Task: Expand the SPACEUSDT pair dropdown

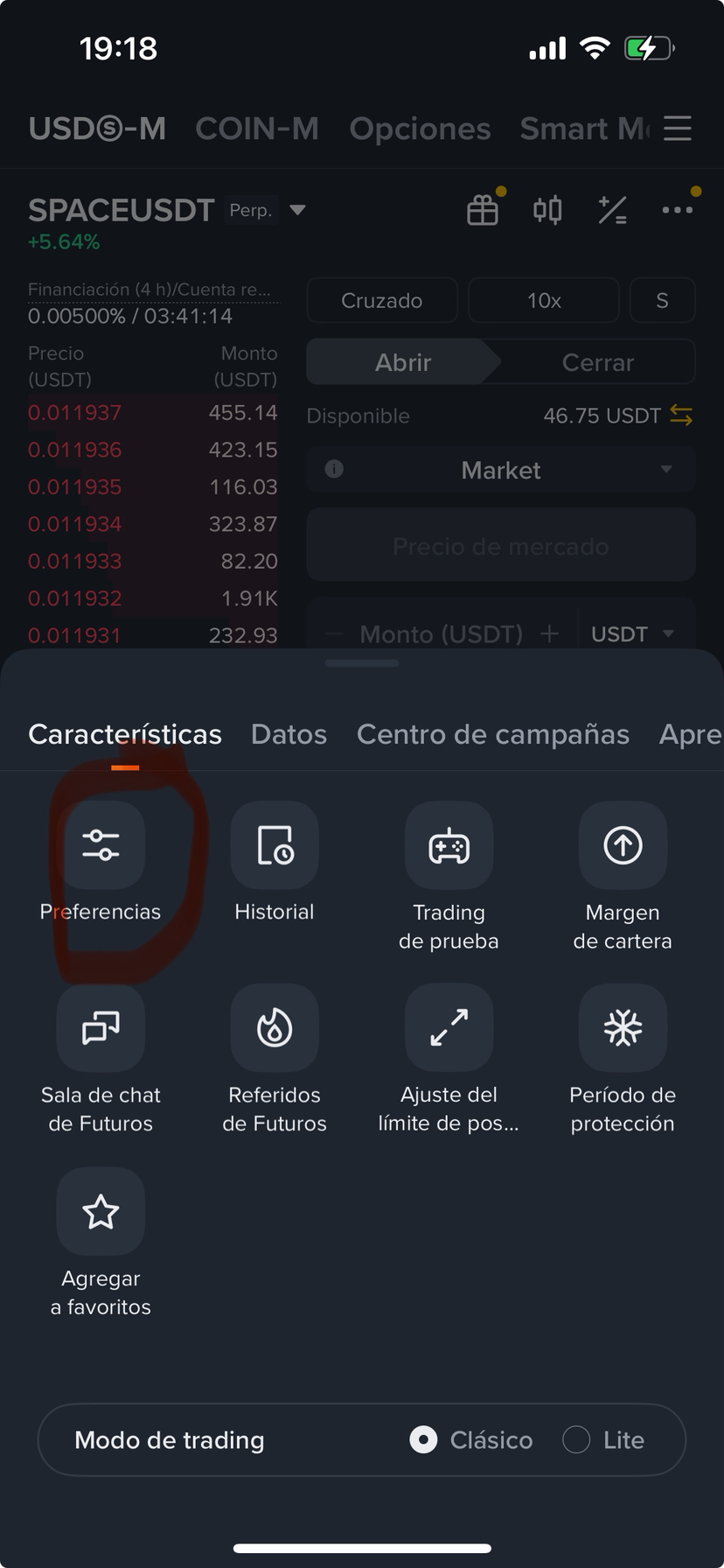Action: (297, 210)
